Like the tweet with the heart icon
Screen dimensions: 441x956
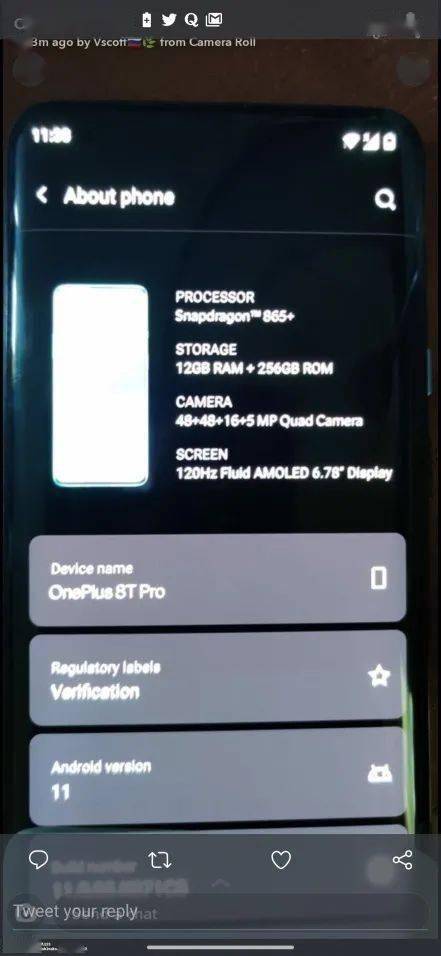pyautogui.click(x=281, y=860)
